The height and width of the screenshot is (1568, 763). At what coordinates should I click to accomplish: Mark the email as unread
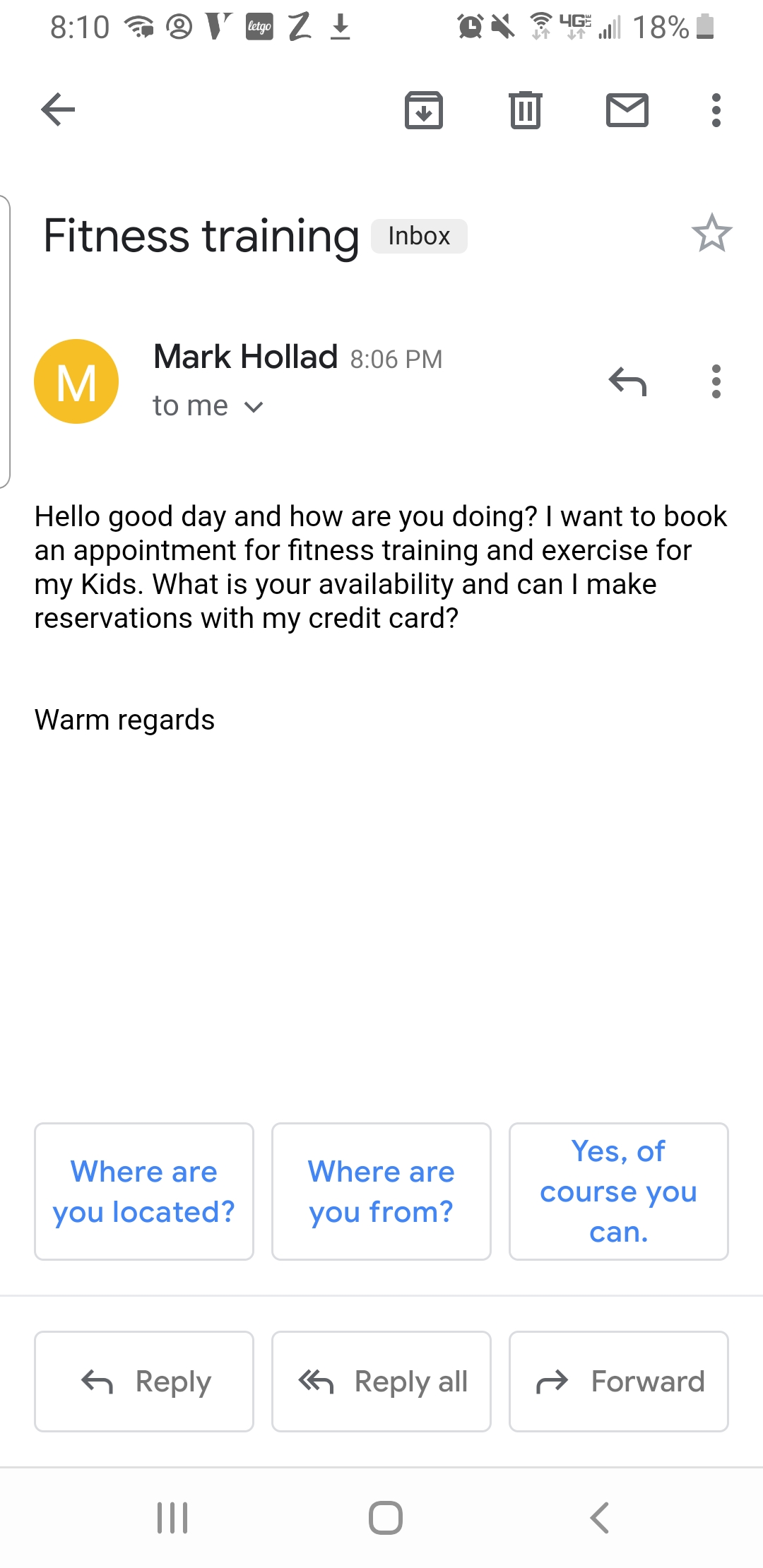tap(627, 109)
